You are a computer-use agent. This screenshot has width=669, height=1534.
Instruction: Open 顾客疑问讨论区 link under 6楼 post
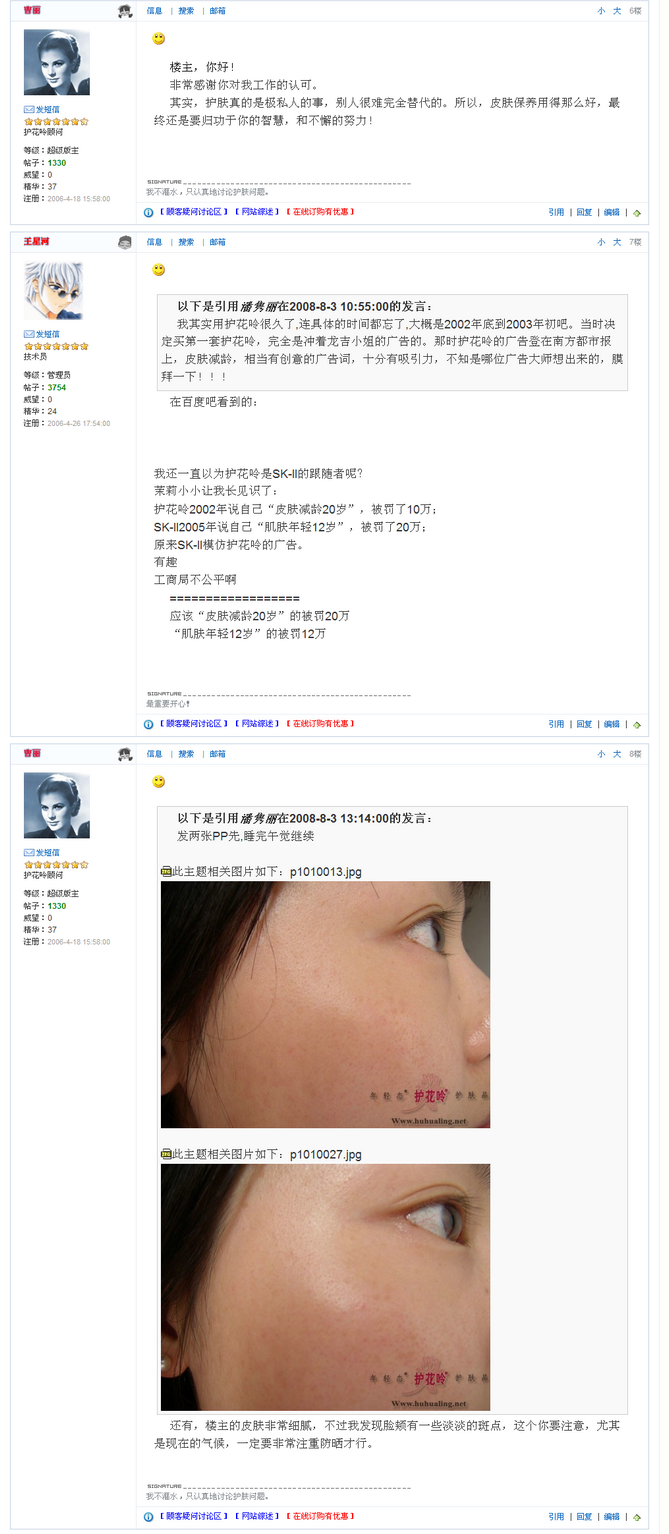[194, 212]
